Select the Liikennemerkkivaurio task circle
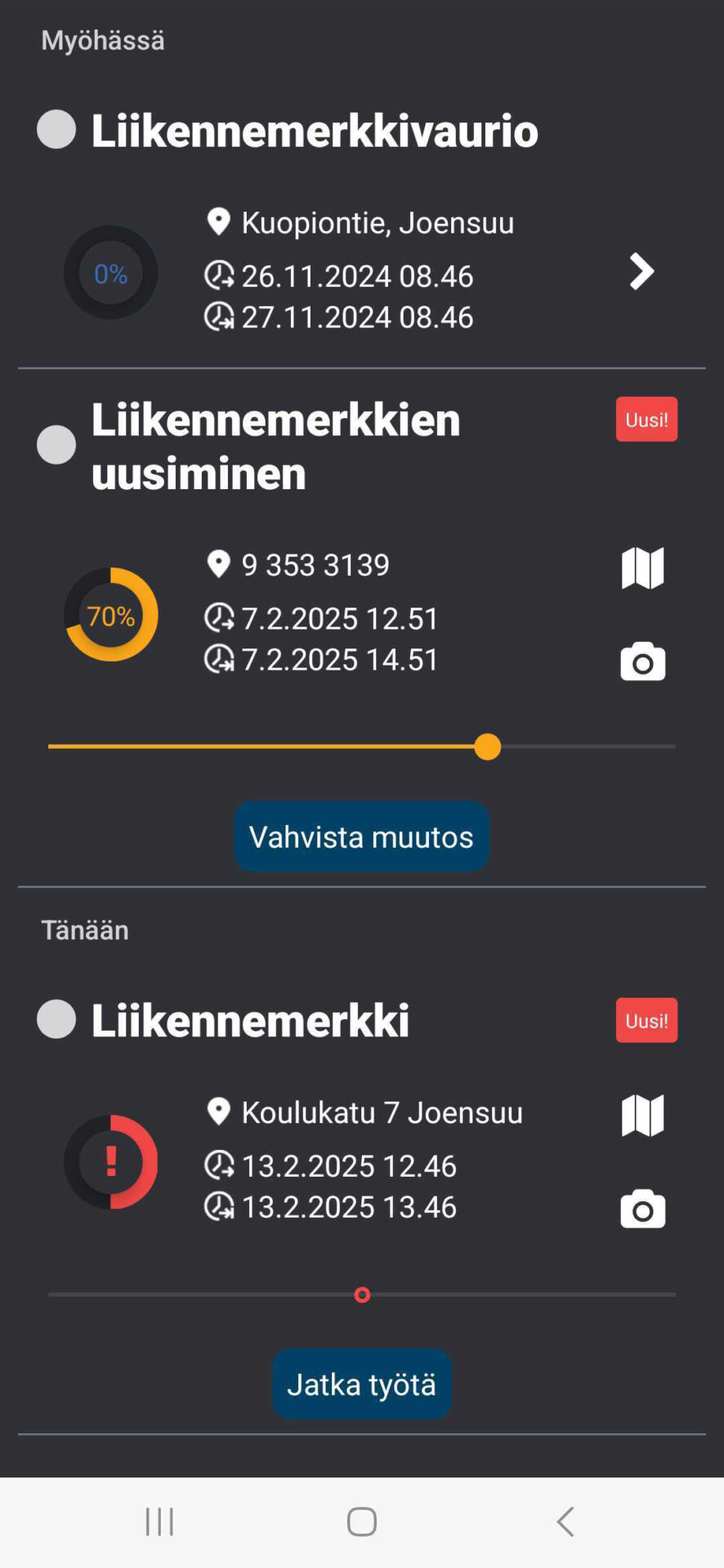Image resolution: width=724 pixels, height=1568 pixels. click(x=56, y=129)
